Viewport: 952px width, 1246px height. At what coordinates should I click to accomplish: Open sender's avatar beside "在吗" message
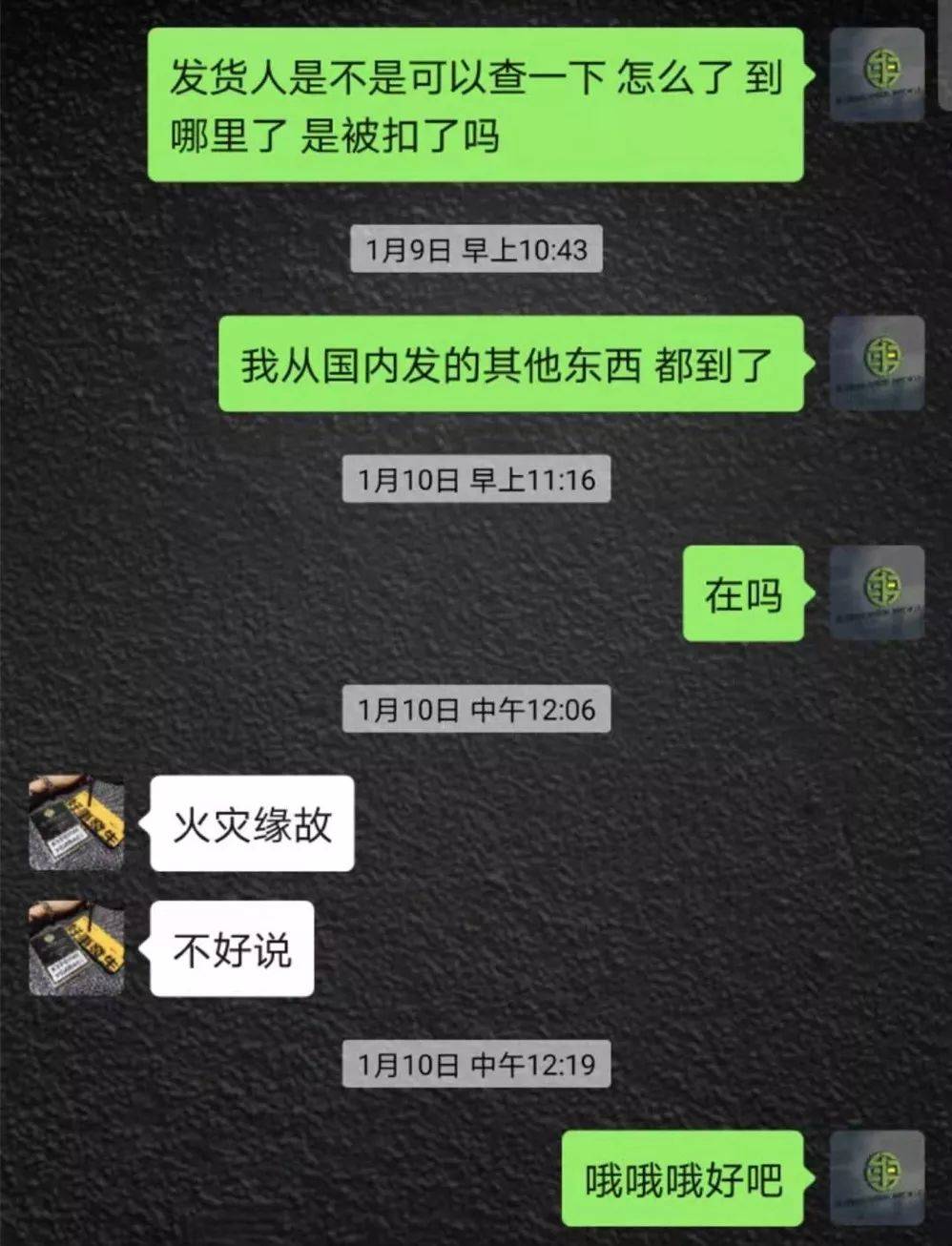877,592
